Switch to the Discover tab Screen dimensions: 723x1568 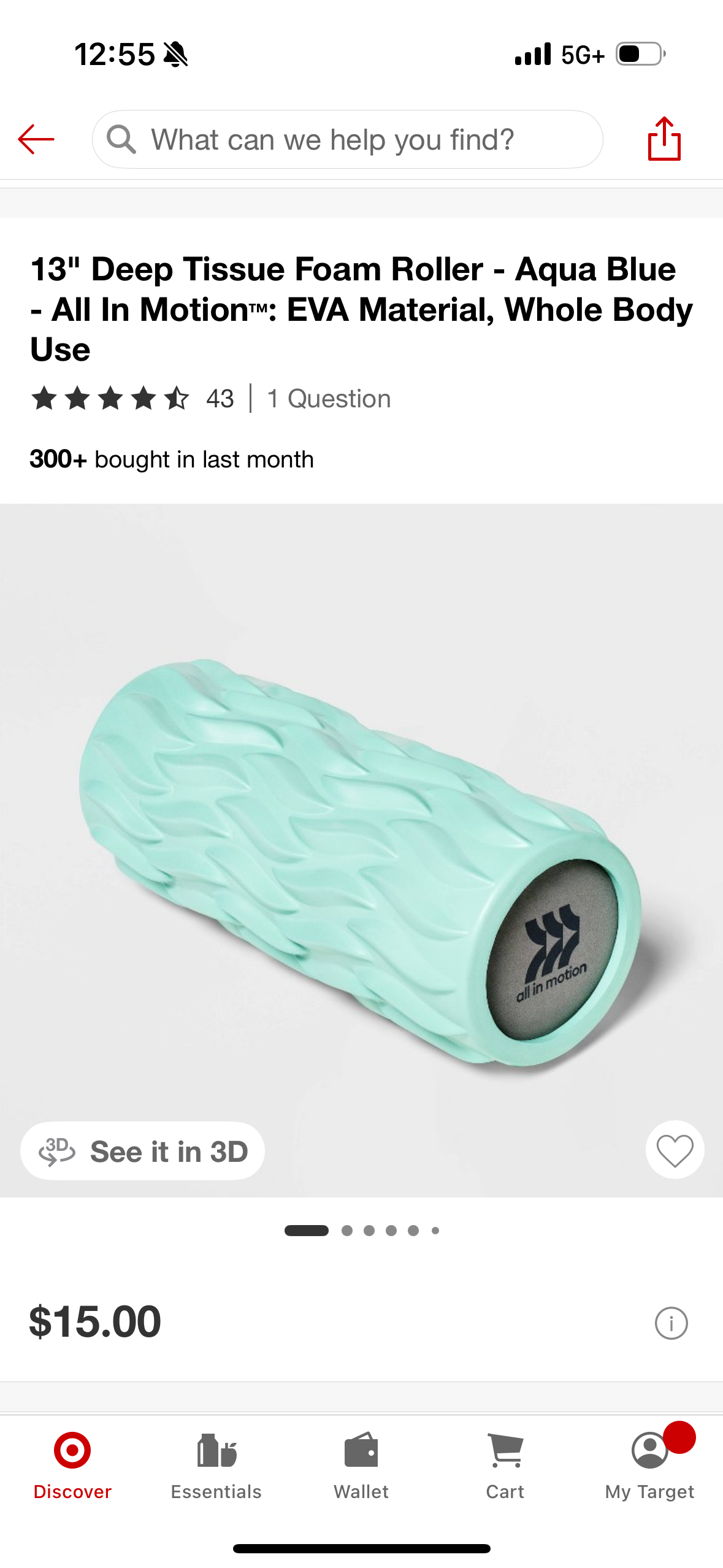click(72, 1466)
